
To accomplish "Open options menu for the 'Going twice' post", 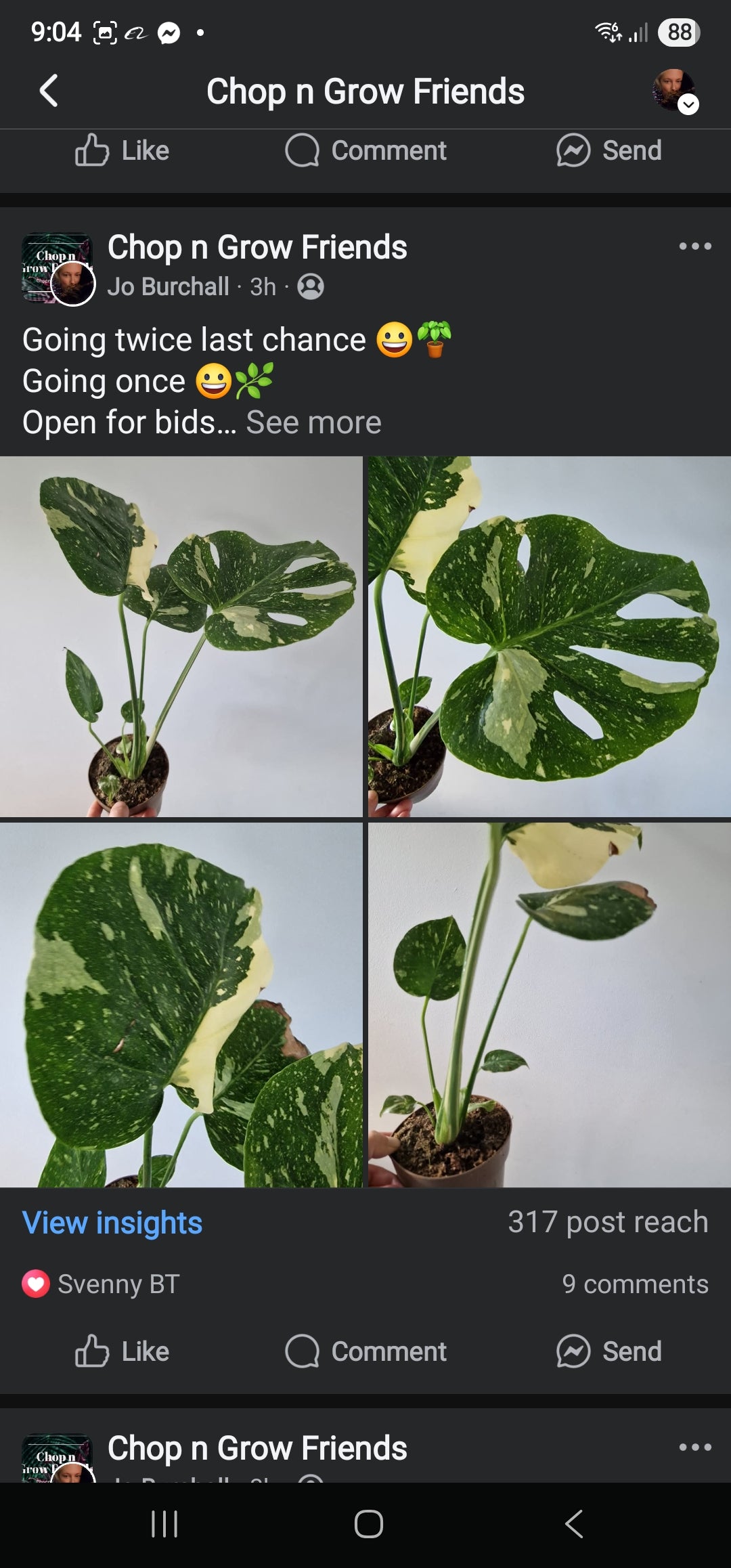I will click(695, 246).
